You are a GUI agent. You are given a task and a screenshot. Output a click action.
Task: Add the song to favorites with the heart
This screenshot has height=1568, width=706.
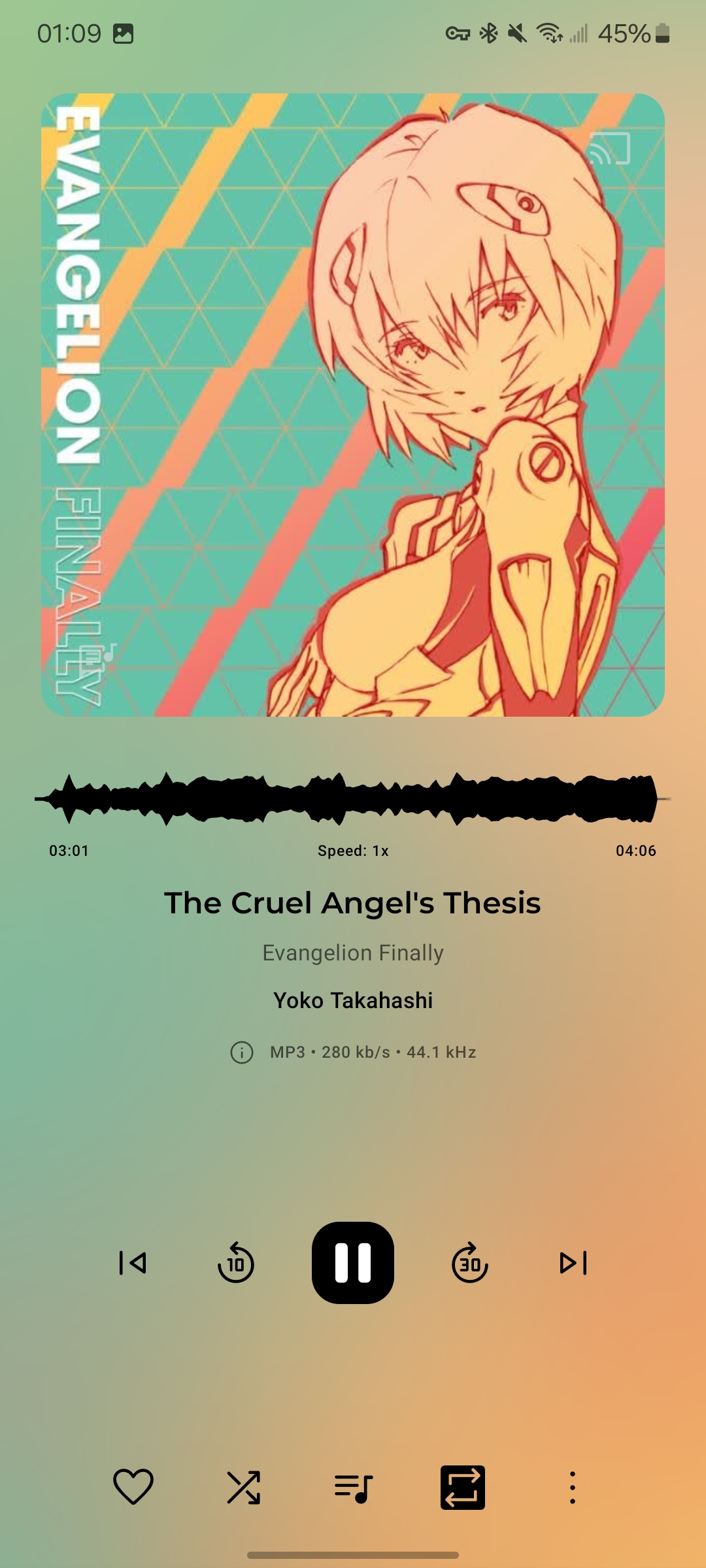133,1487
